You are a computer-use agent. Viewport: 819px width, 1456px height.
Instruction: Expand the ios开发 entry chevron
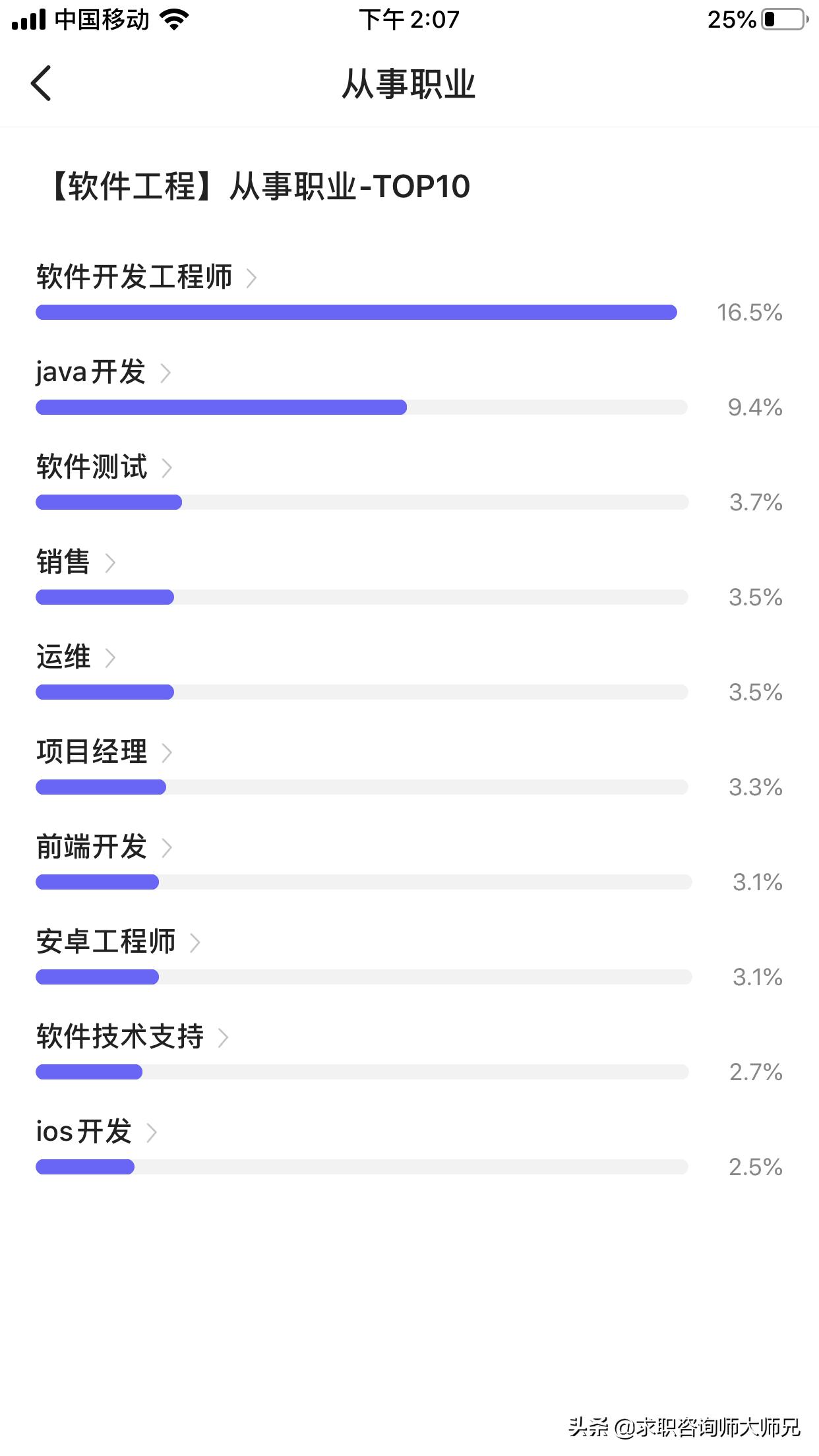pyautogui.click(x=152, y=1133)
